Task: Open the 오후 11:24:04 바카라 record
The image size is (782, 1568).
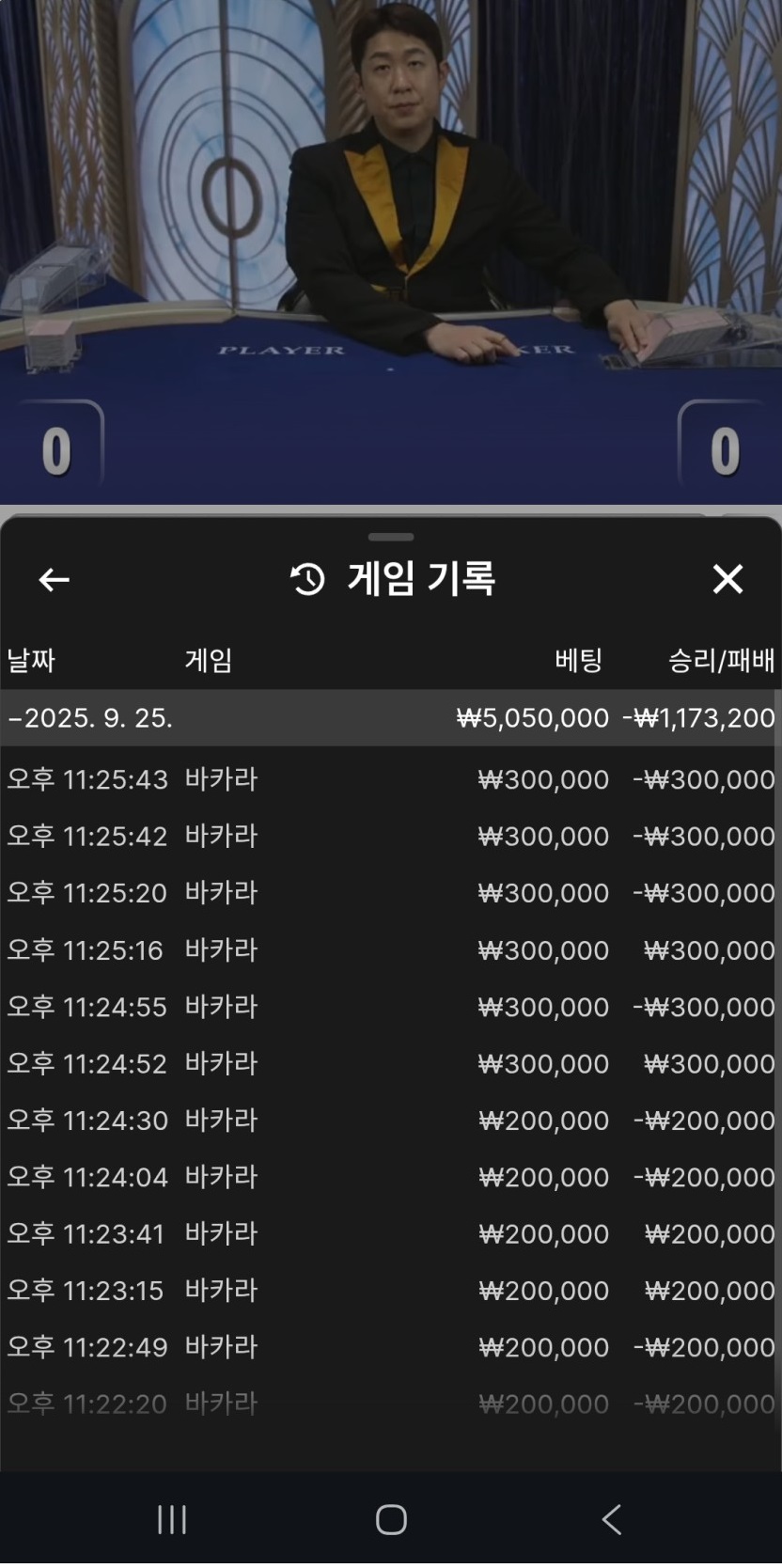Action: (389, 1177)
